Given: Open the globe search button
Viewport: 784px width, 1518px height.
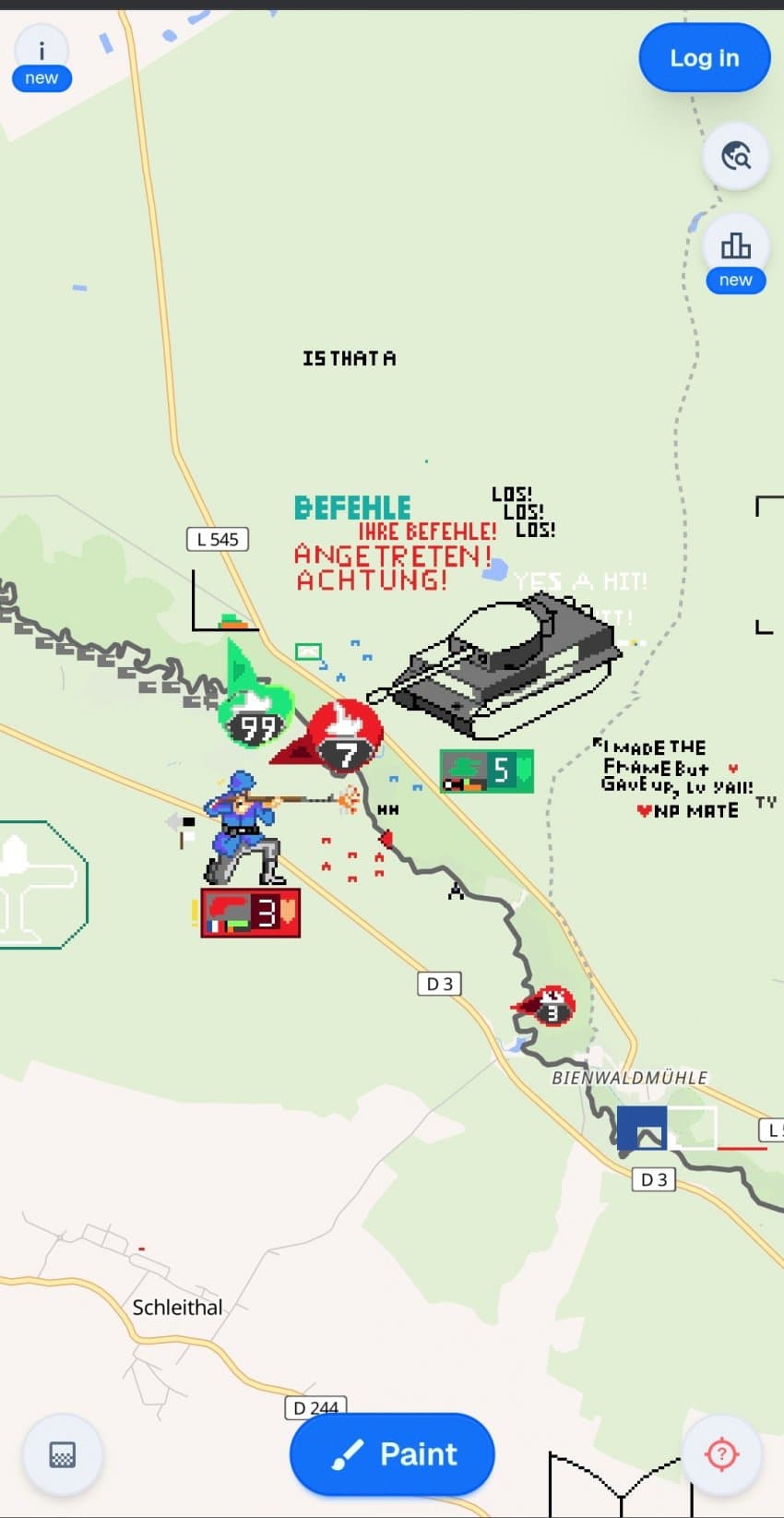Looking at the screenshot, I should 736,156.
